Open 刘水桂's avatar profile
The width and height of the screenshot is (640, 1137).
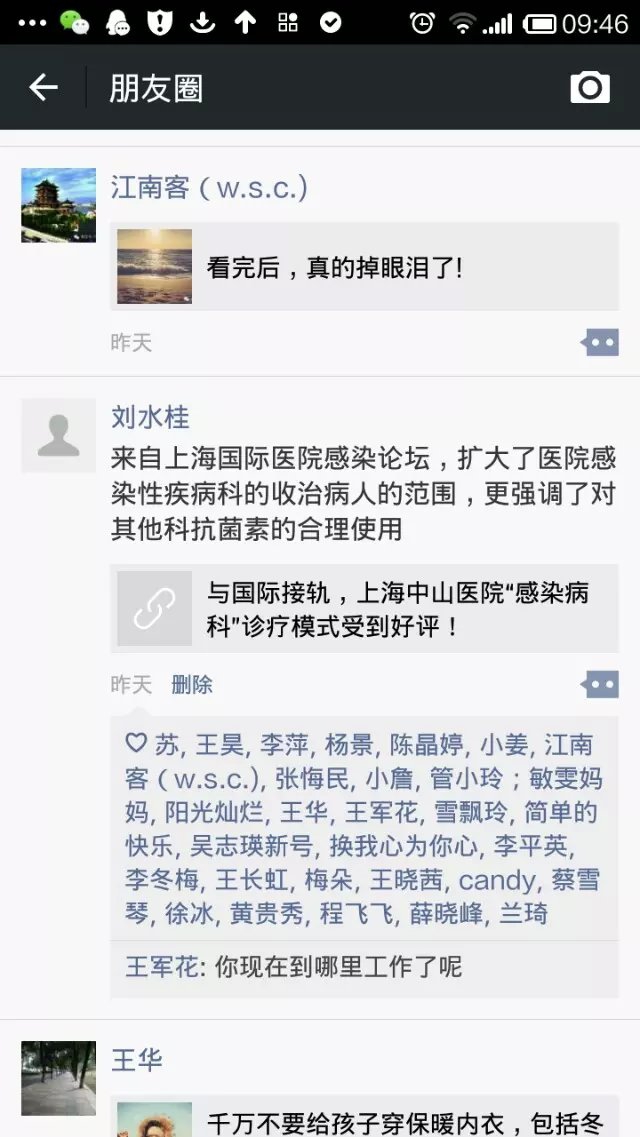(58, 435)
